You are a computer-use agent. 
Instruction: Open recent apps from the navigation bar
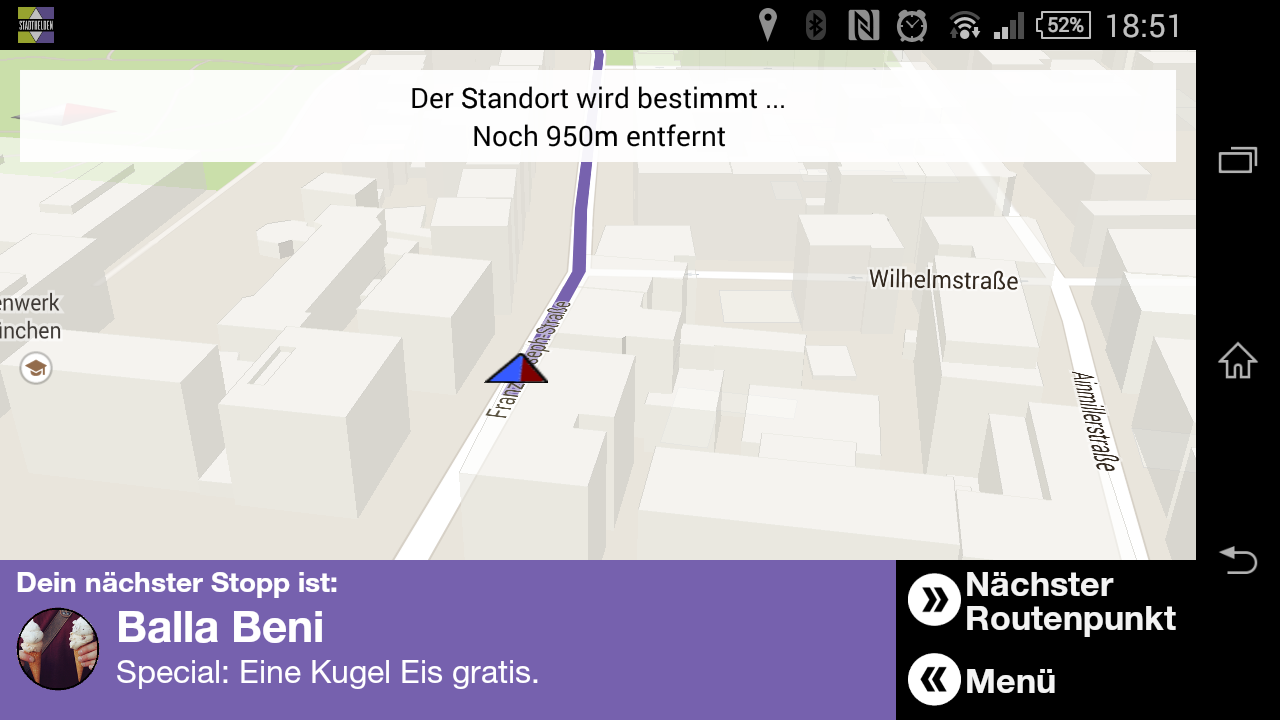tap(1237, 160)
